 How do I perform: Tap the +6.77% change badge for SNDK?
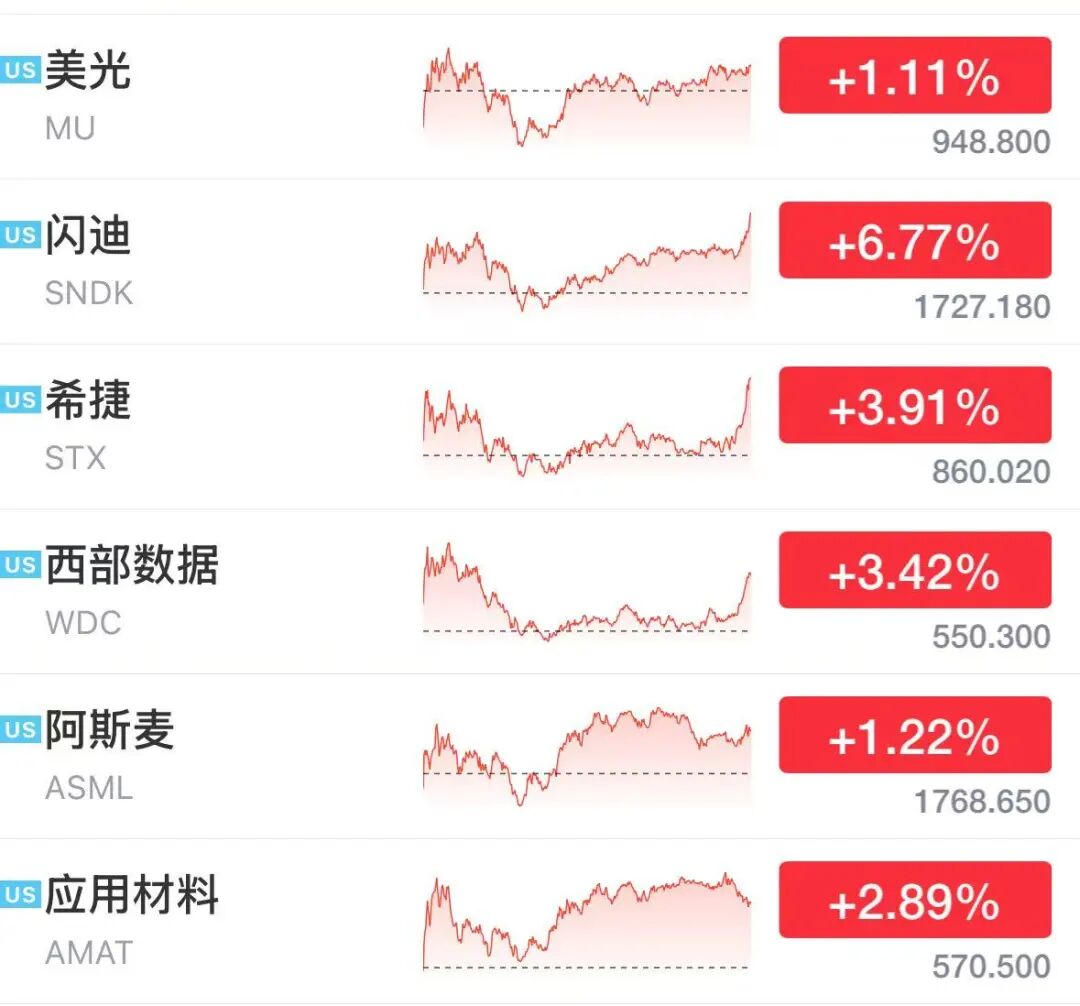915,240
